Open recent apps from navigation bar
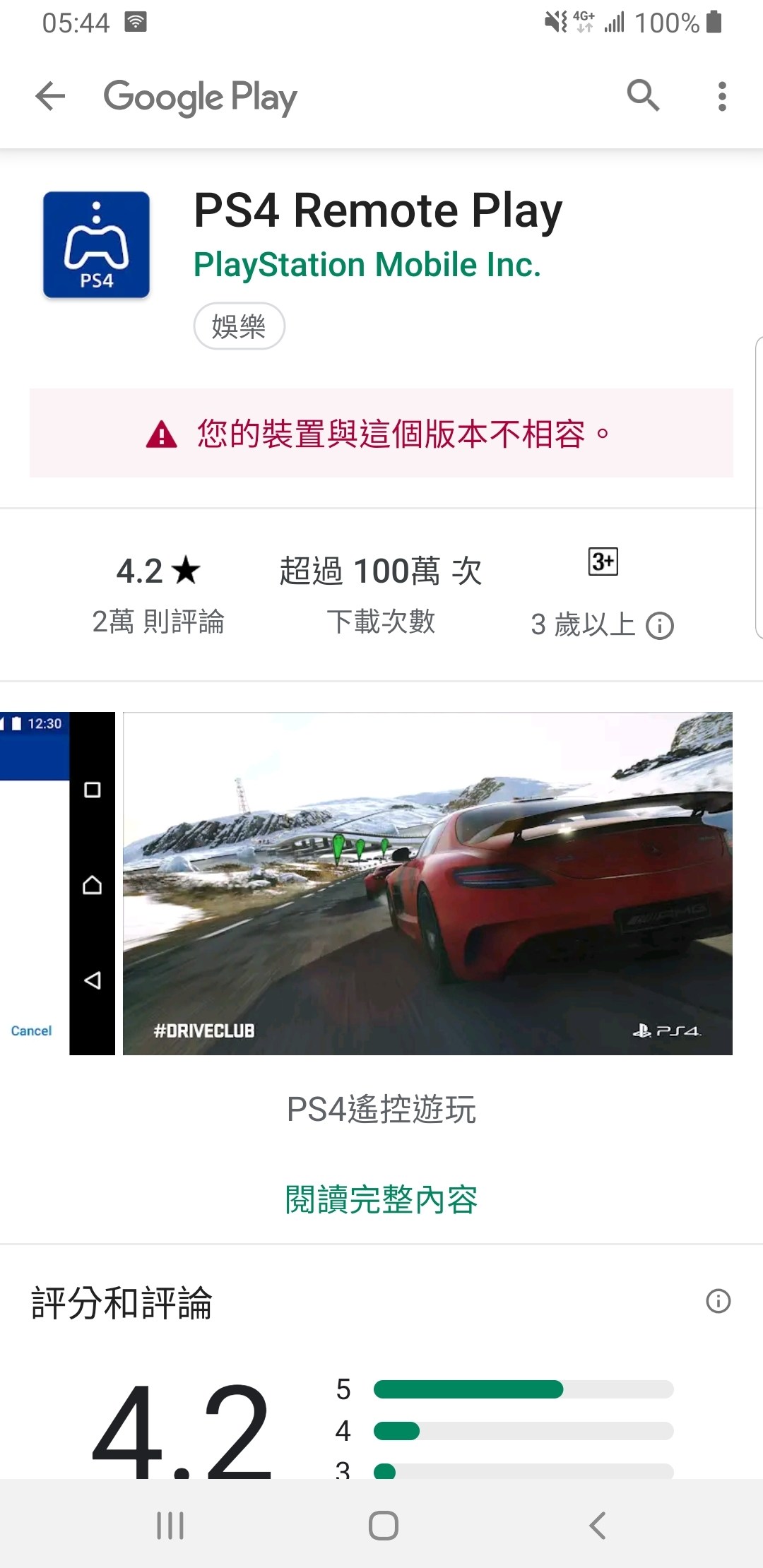 coord(170,1526)
